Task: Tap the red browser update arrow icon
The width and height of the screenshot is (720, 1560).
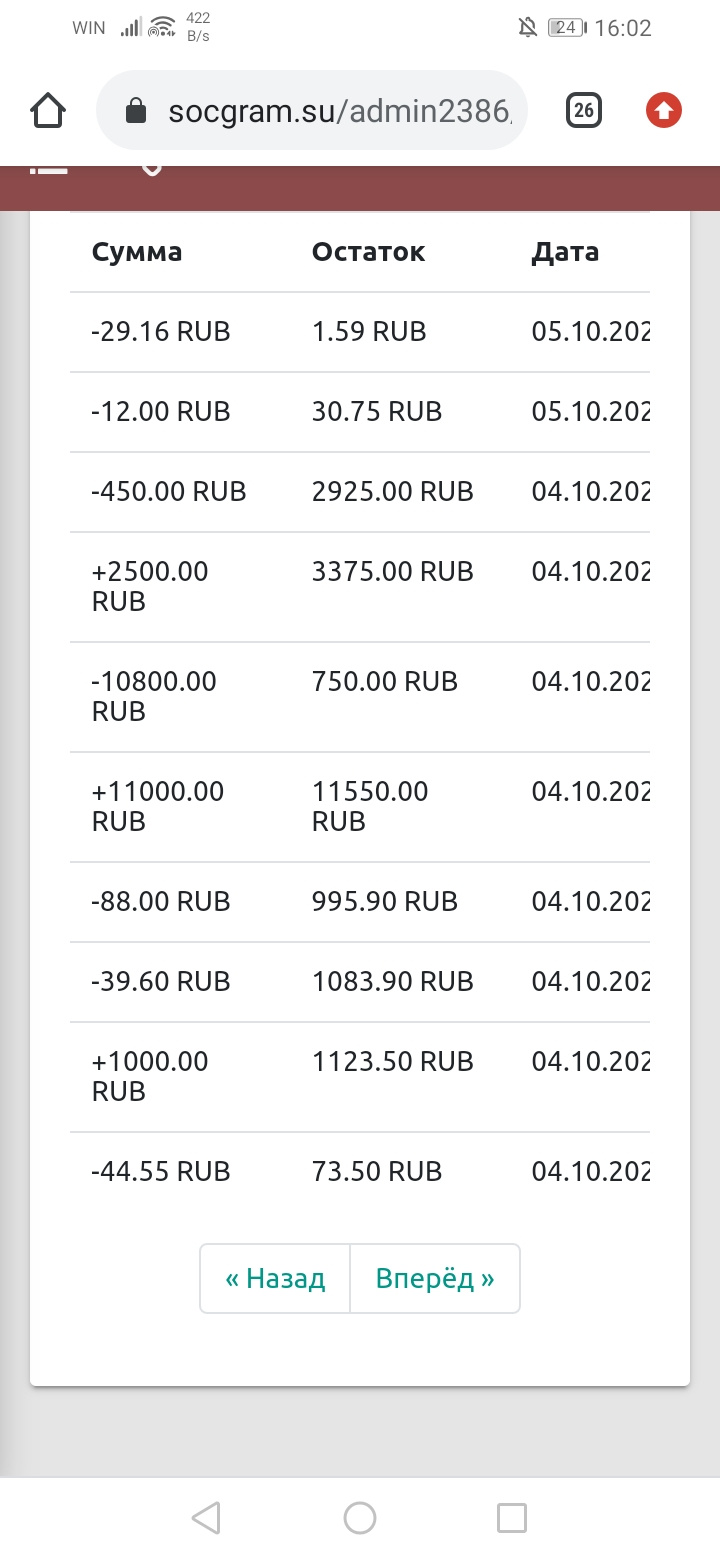Action: click(663, 110)
